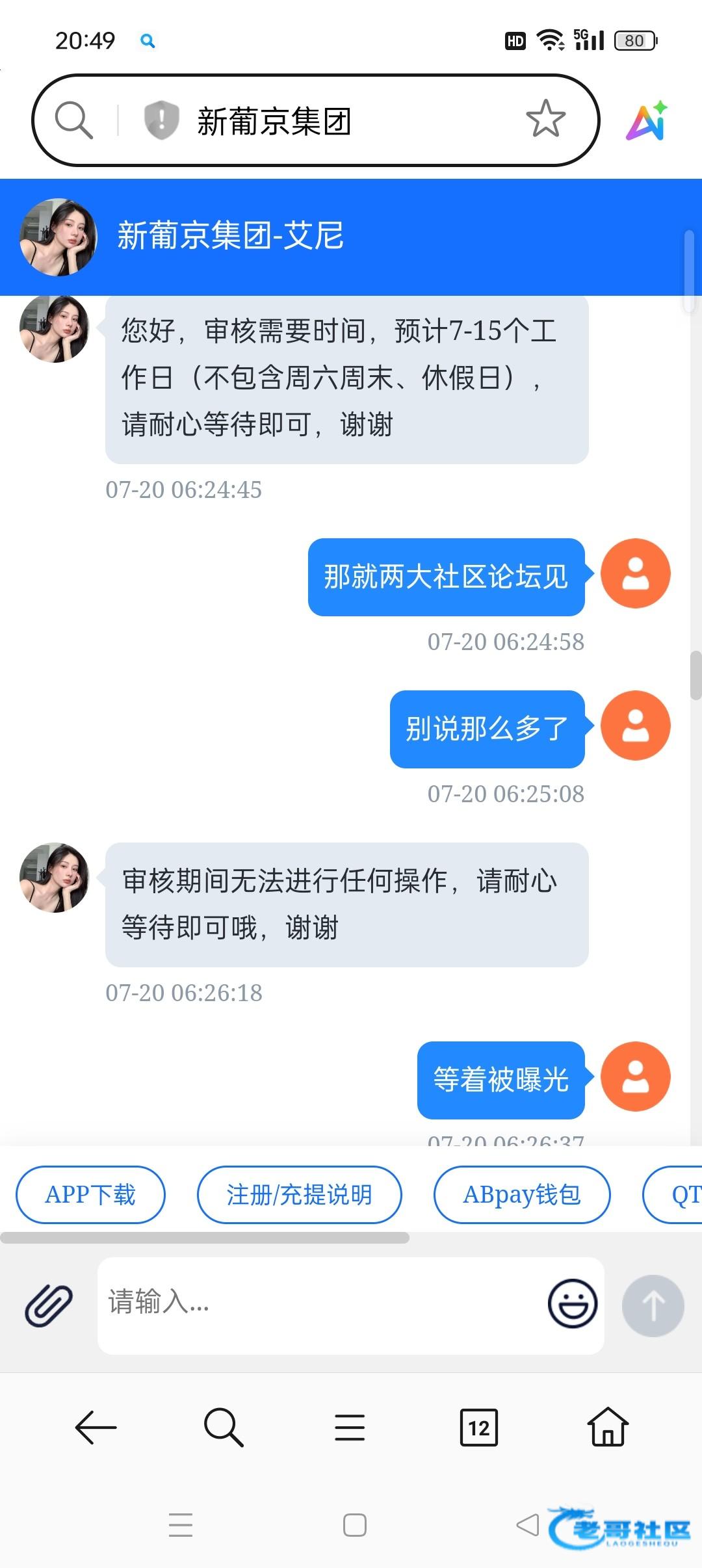Bookmark this page with the star icon
Image resolution: width=702 pixels, height=1568 pixels.
click(x=545, y=119)
